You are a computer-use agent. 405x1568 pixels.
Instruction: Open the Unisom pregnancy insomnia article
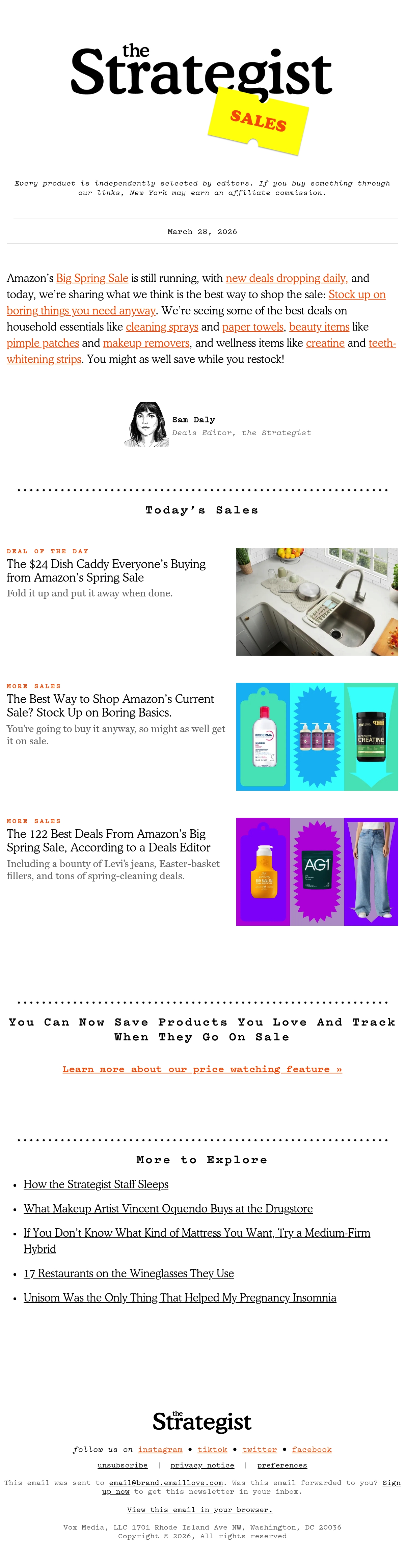coord(180,1298)
